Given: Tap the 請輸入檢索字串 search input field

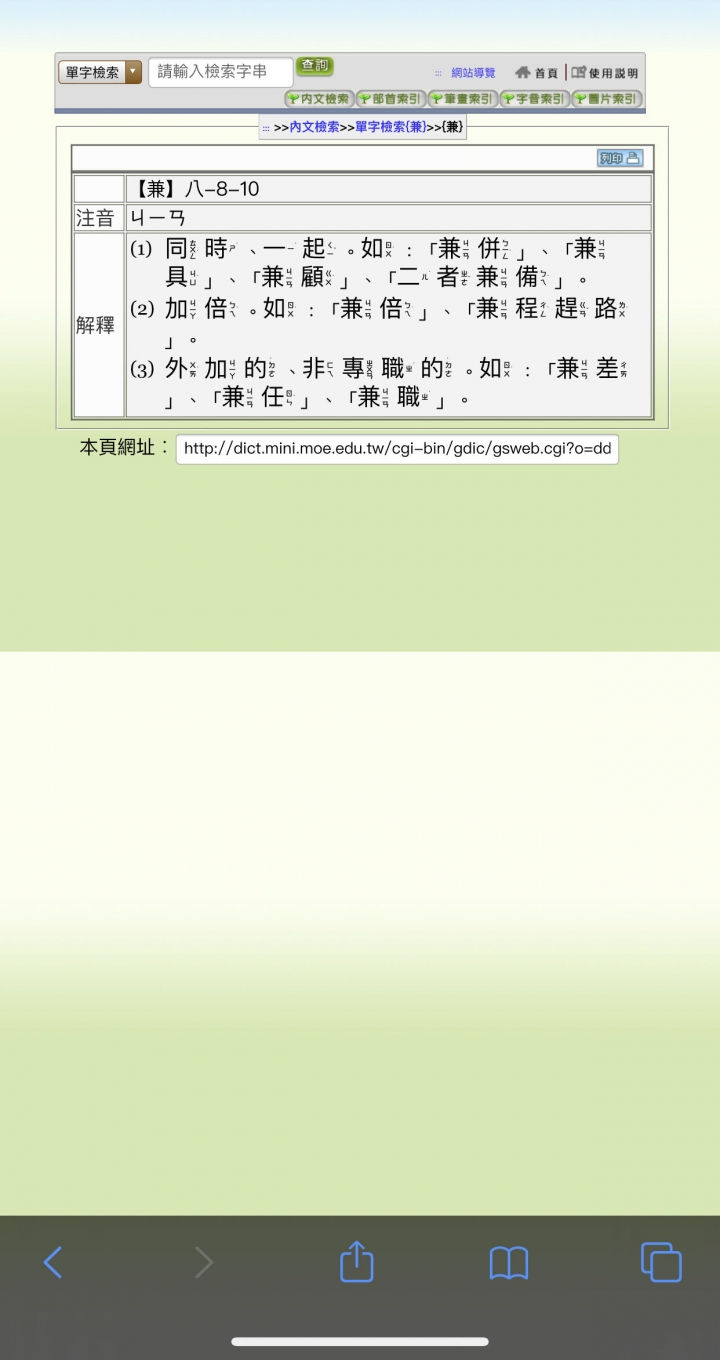Looking at the screenshot, I should pos(221,72).
